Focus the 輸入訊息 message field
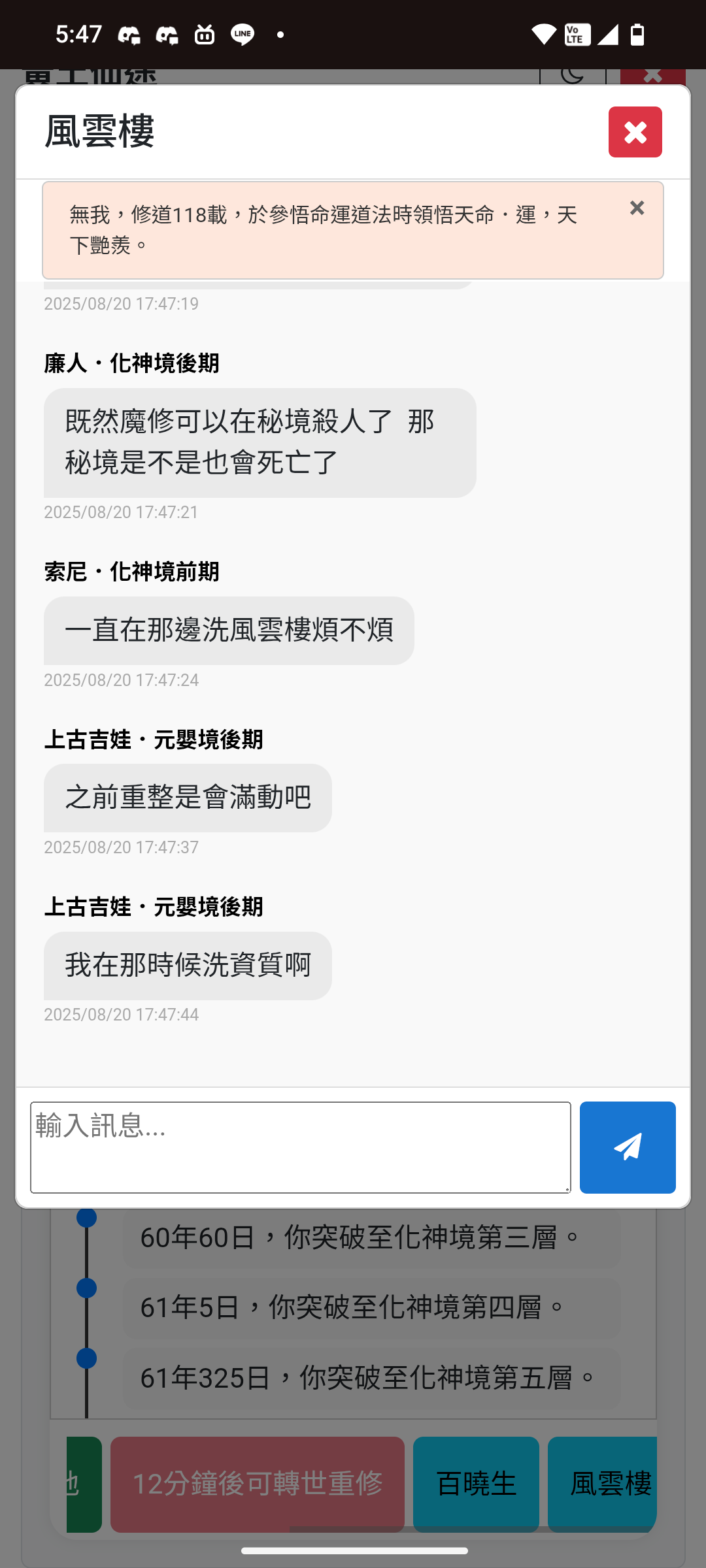The image size is (706, 1568). click(x=300, y=1147)
